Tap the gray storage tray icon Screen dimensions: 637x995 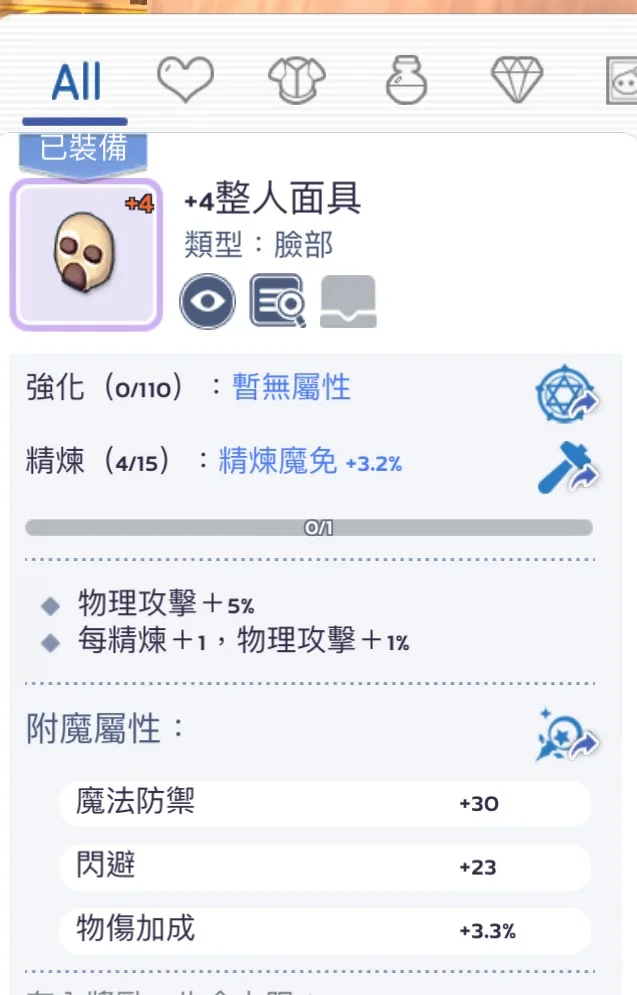click(x=347, y=302)
